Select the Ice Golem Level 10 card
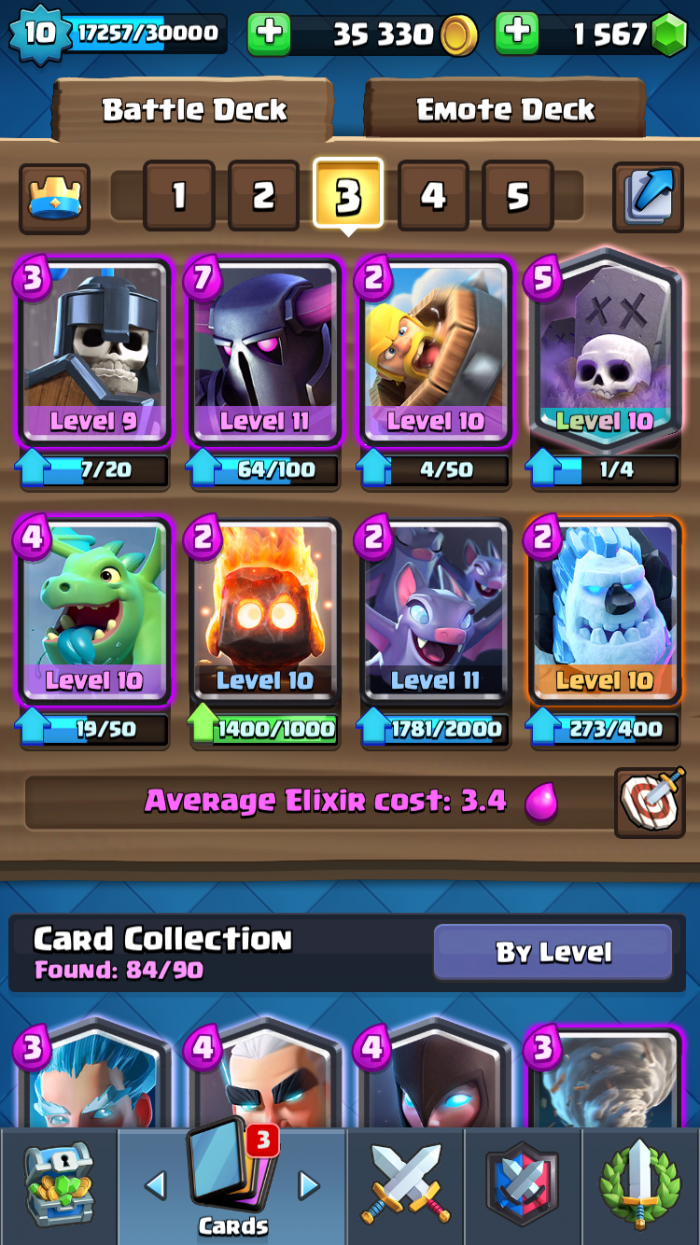The image size is (700, 1245). point(604,610)
